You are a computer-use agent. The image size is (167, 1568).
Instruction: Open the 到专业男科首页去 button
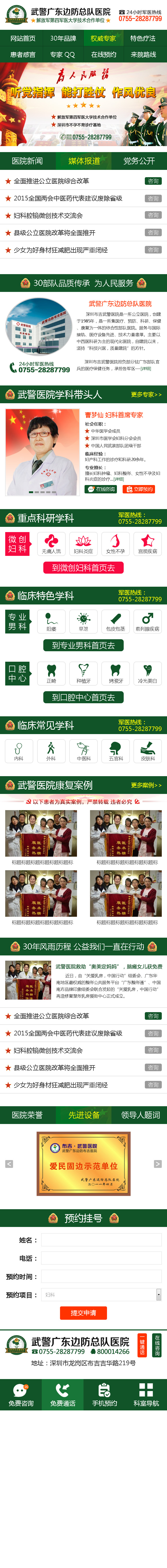click(x=83, y=645)
